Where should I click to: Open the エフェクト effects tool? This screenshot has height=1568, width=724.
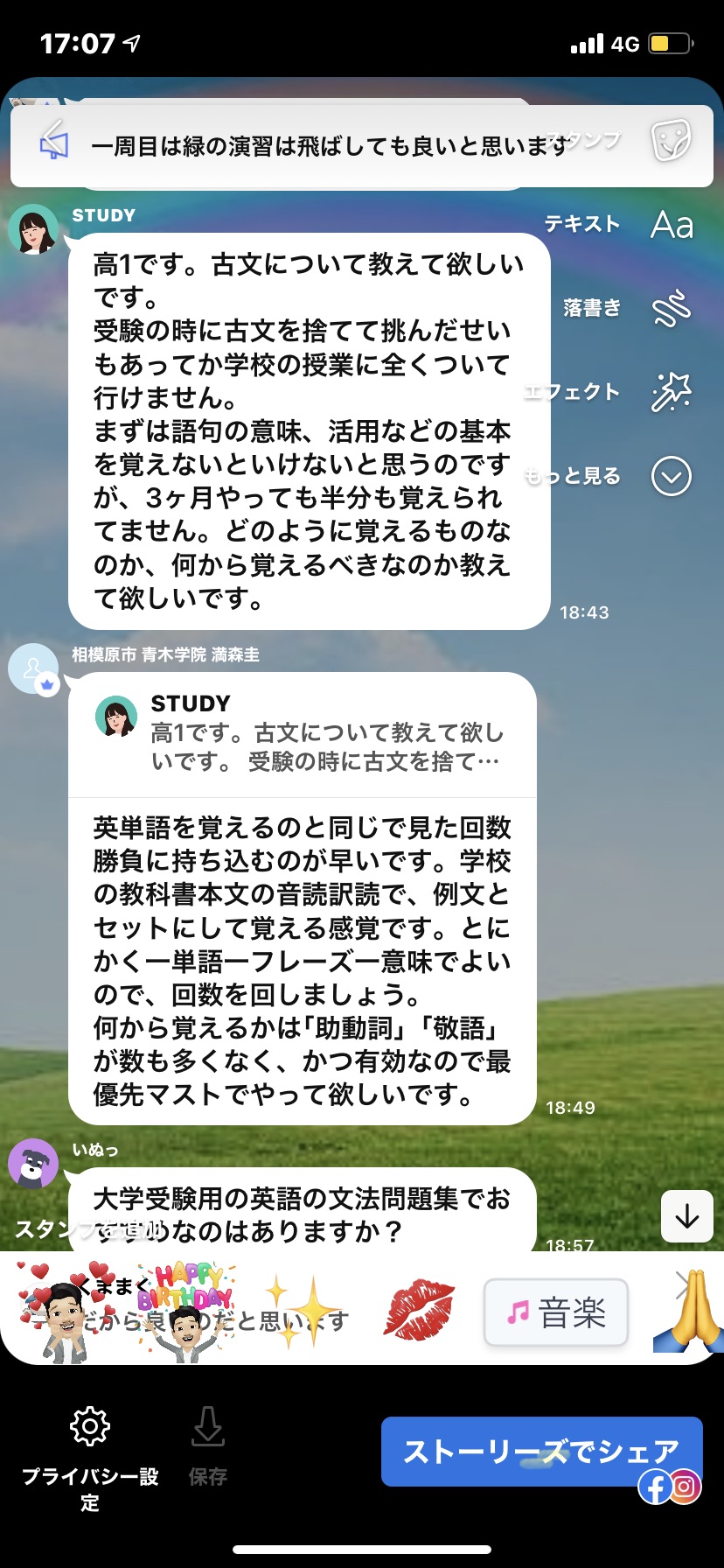click(671, 391)
